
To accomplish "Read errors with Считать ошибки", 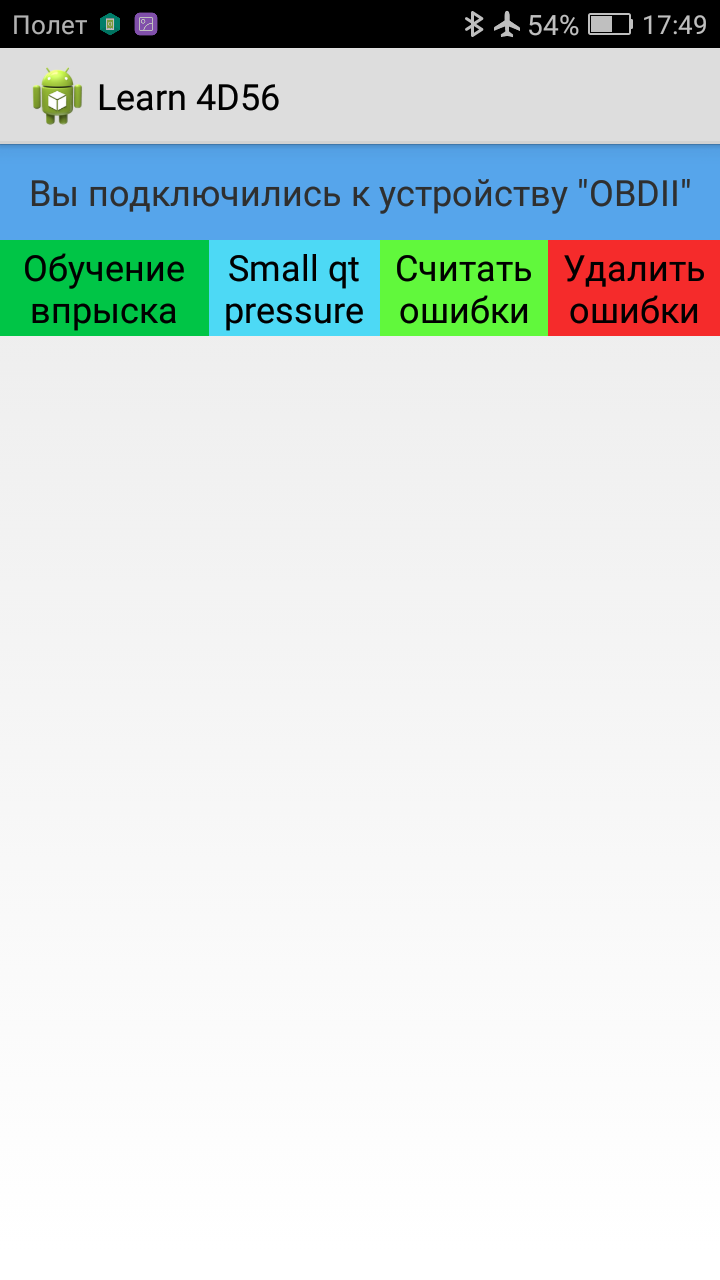I will click(463, 289).
